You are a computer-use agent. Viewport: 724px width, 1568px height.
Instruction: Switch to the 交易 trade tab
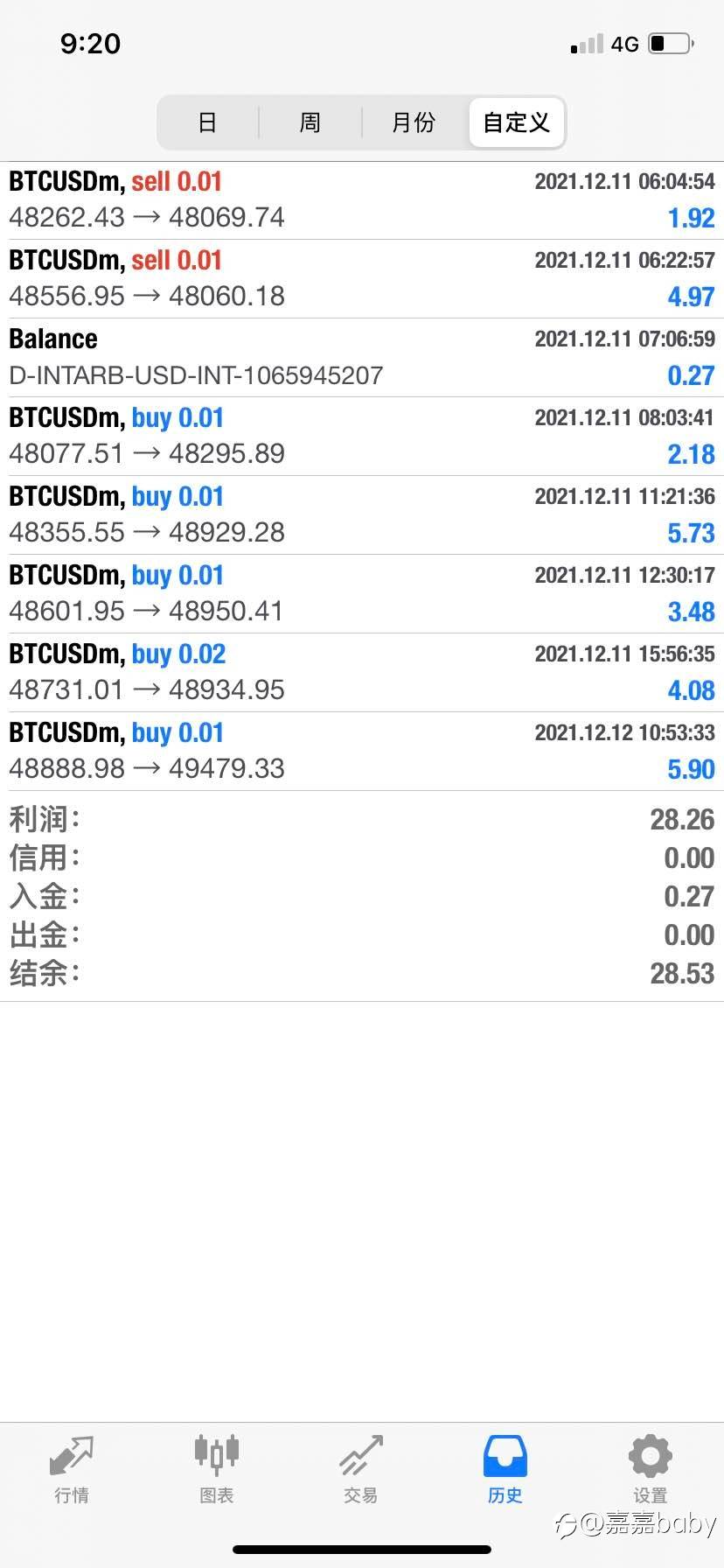(x=361, y=1470)
